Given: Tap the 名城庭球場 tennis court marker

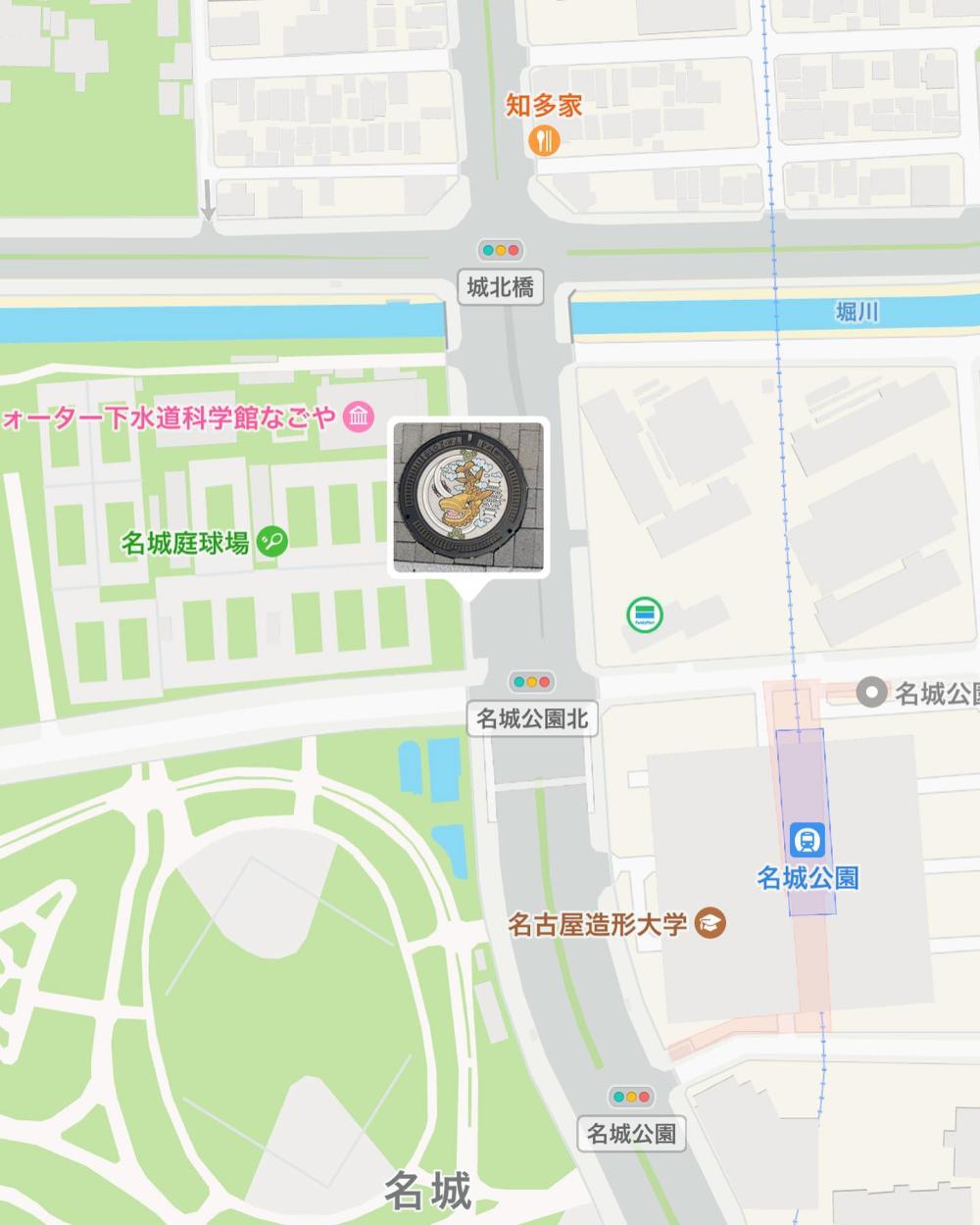Looking at the screenshot, I should tap(272, 541).
